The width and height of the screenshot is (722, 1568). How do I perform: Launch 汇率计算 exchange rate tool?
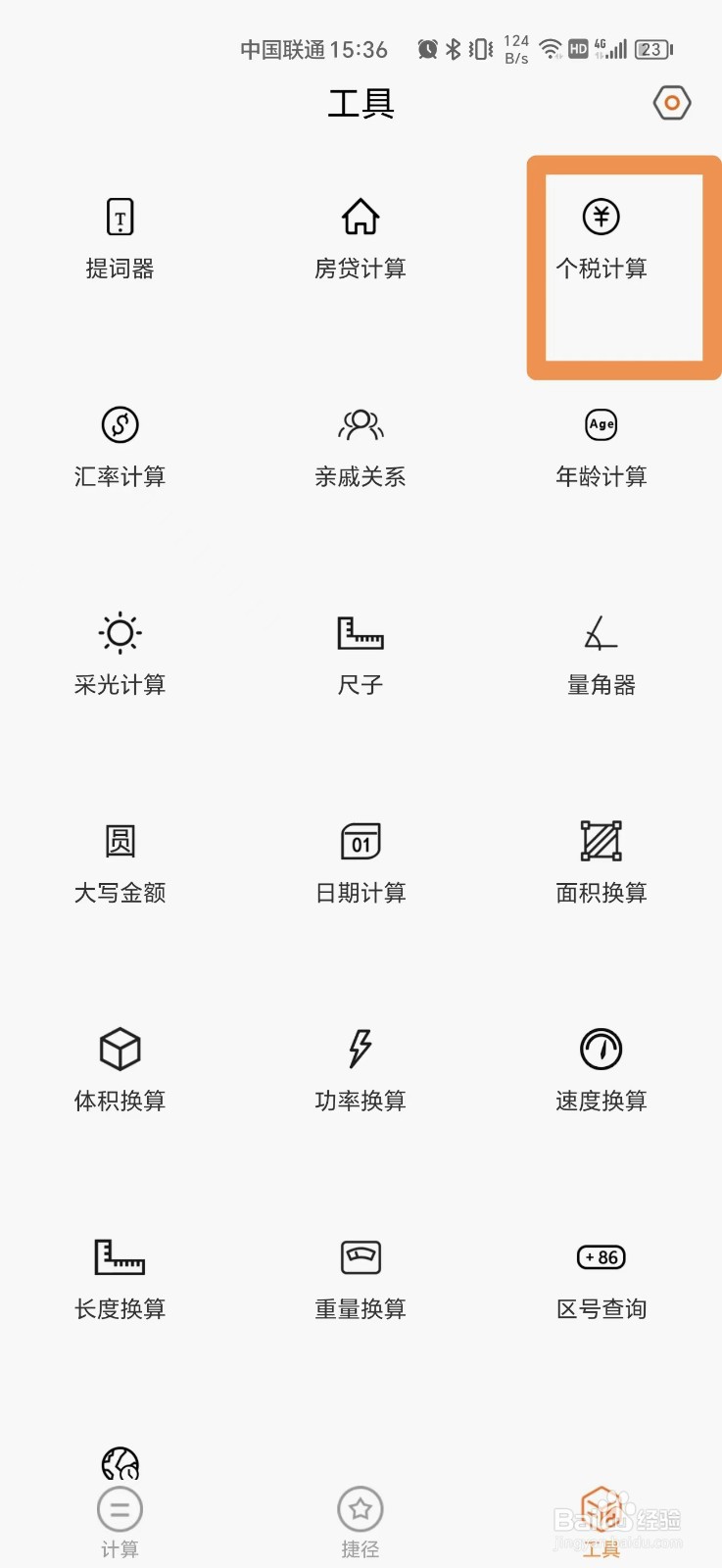[120, 445]
